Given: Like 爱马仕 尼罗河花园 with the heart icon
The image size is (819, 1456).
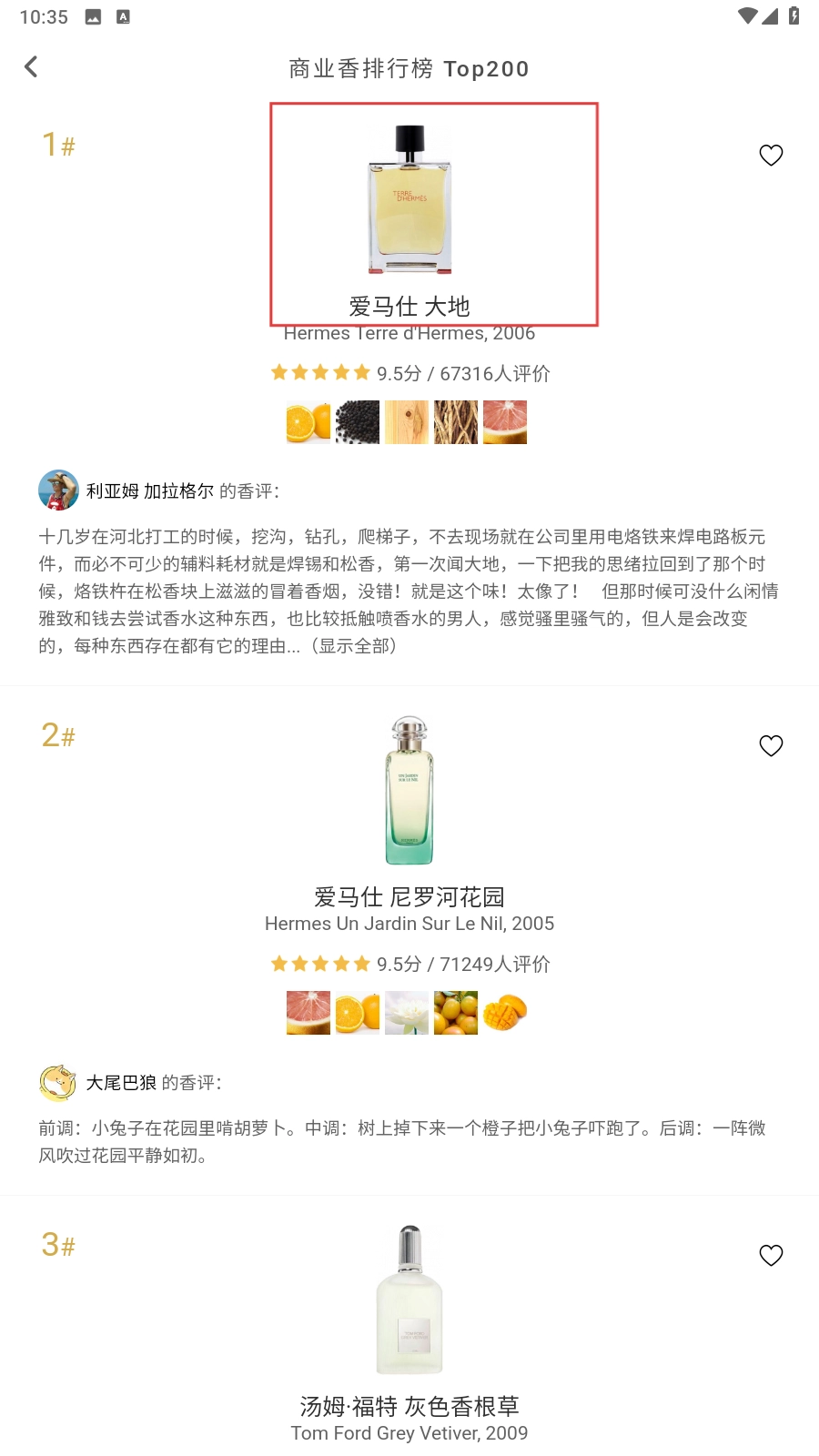Looking at the screenshot, I should 771,746.
